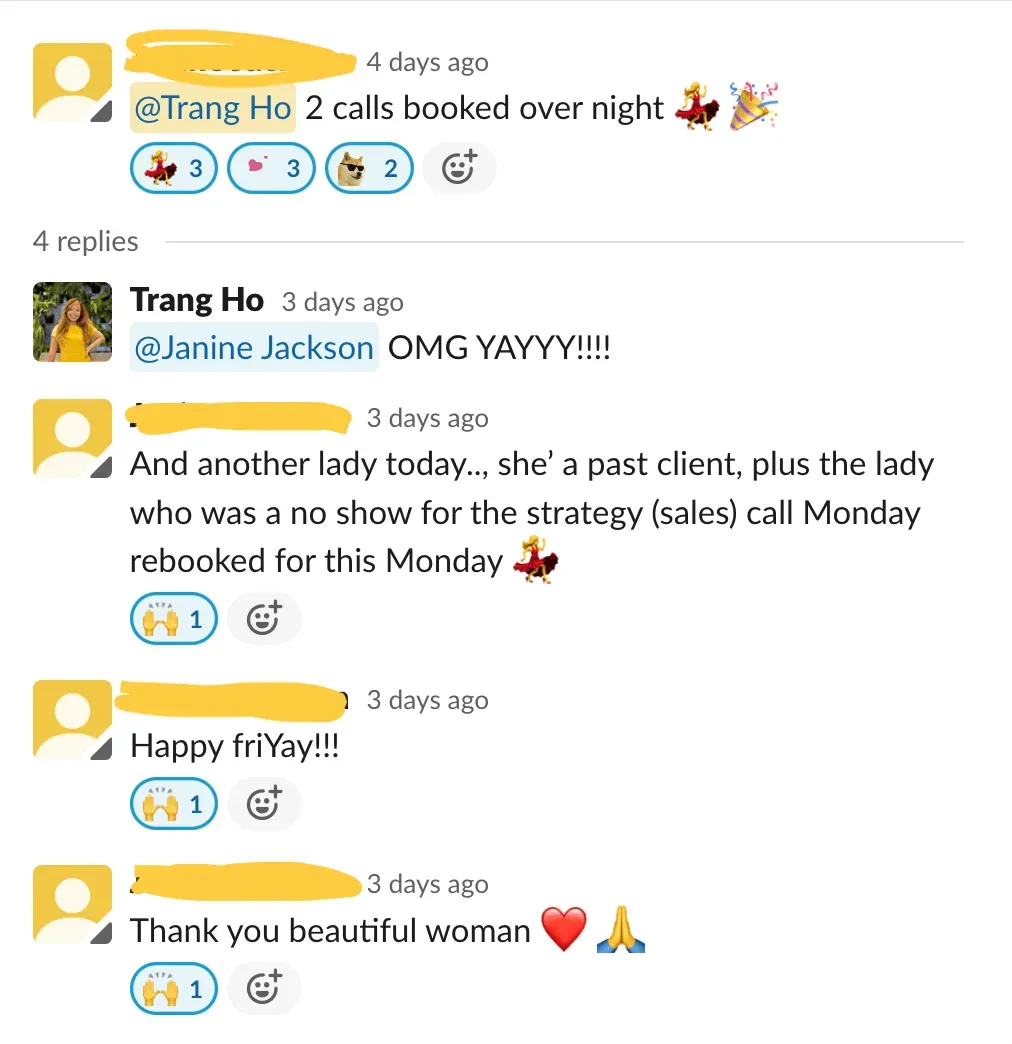Tap the raised hands reaction under 'Happy friYay!!!'

point(173,803)
